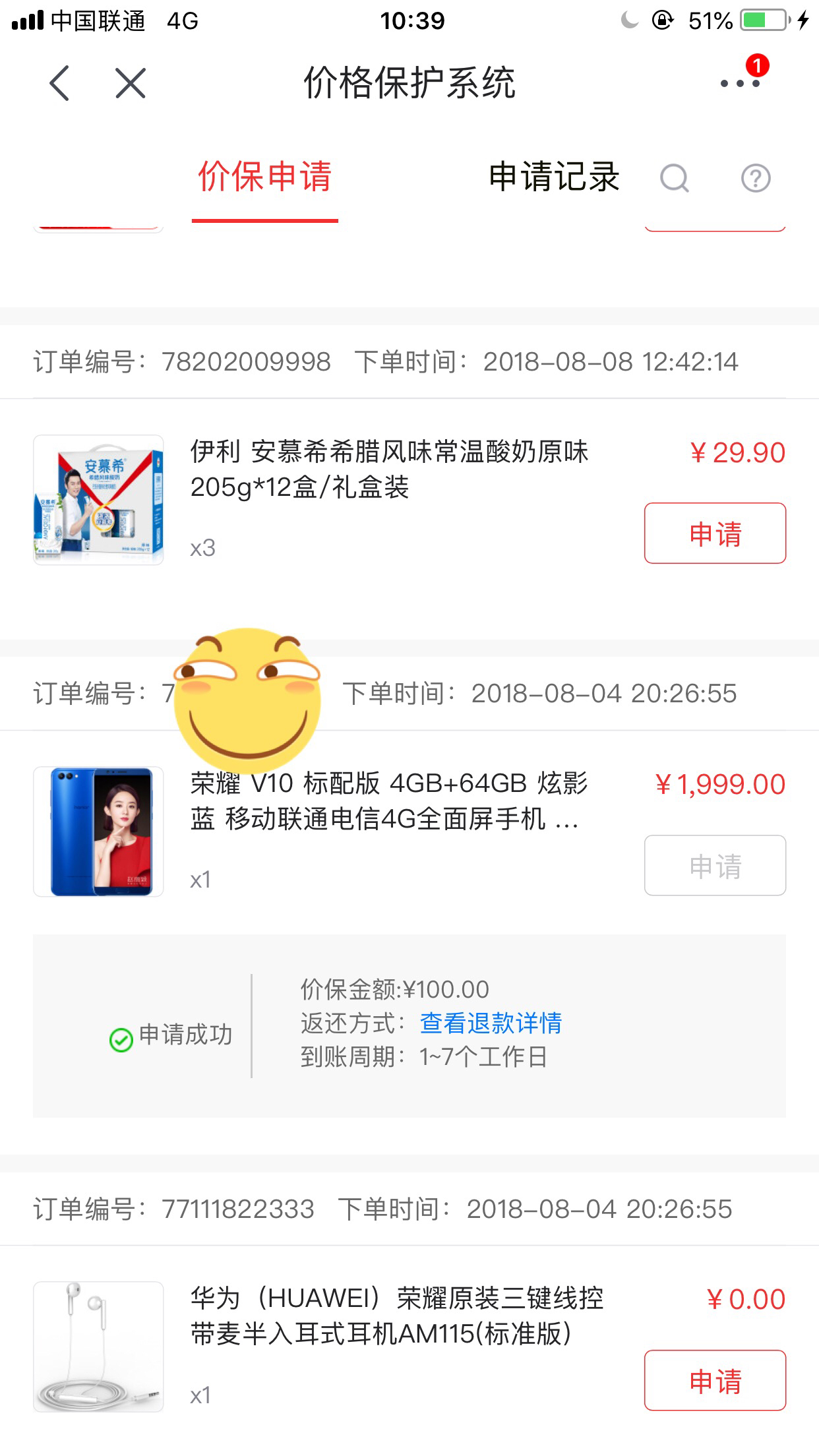Open the search magnifier icon
This screenshot has height=1456, width=819.
click(x=675, y=178)
